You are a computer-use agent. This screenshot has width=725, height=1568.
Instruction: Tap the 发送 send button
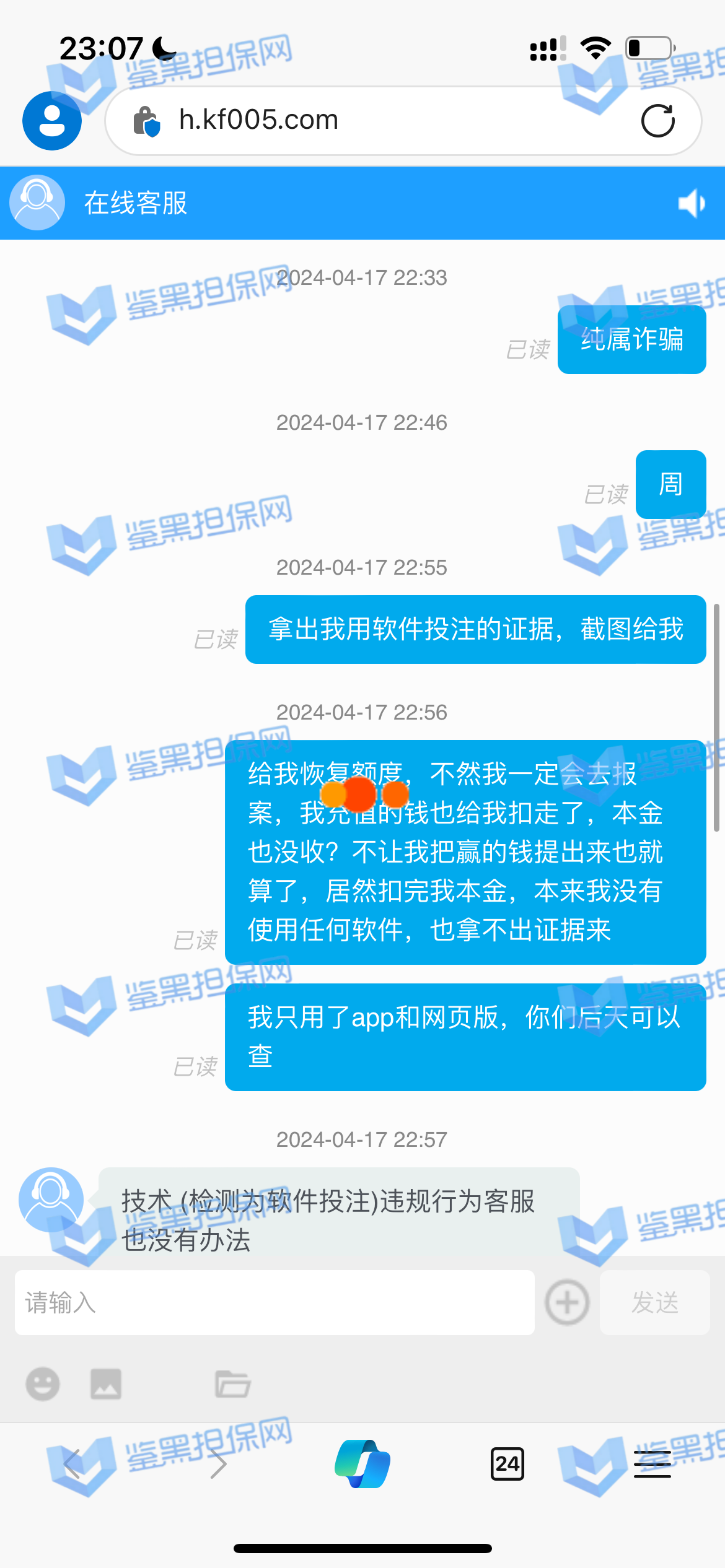point(654,1302)
